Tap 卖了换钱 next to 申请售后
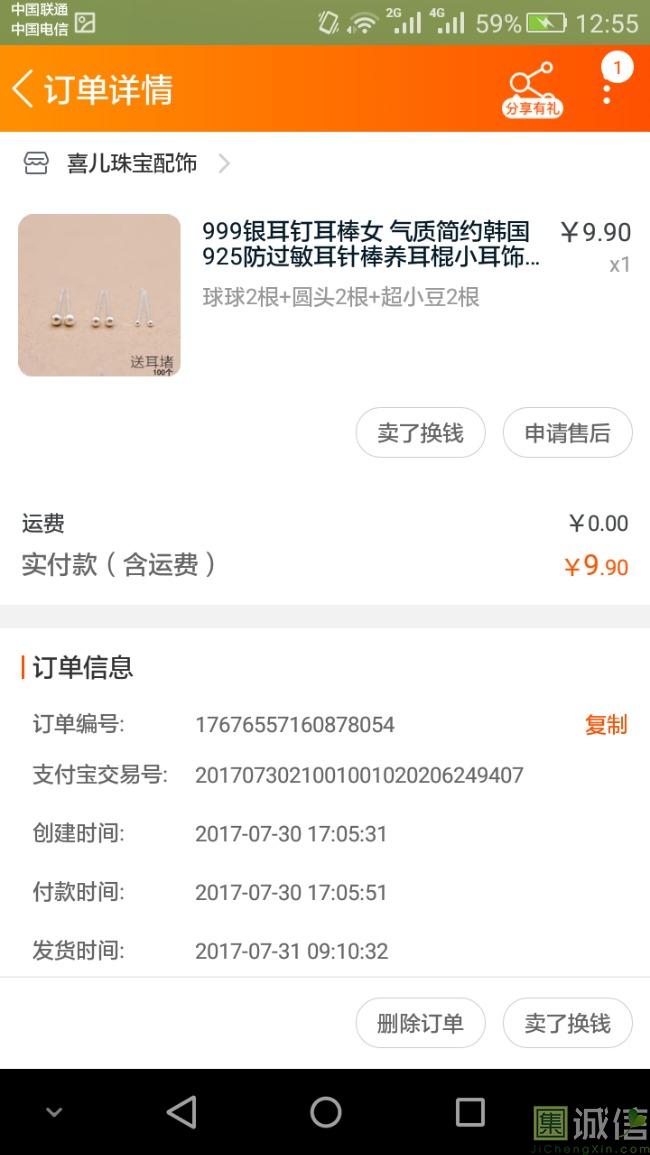 [x=420, y=433]
